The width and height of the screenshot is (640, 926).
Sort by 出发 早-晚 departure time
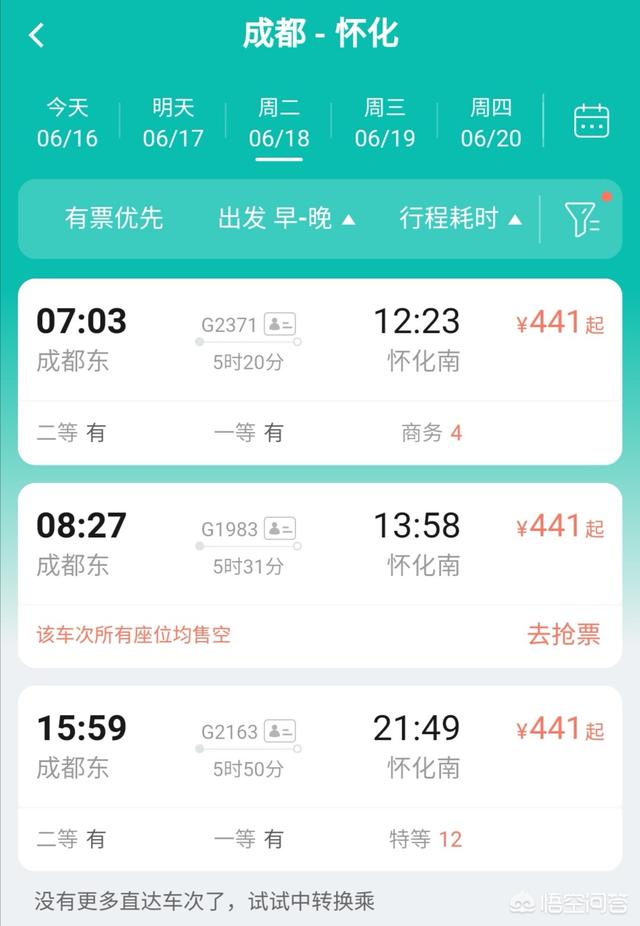pyautogui.click(x=286, y=218)
